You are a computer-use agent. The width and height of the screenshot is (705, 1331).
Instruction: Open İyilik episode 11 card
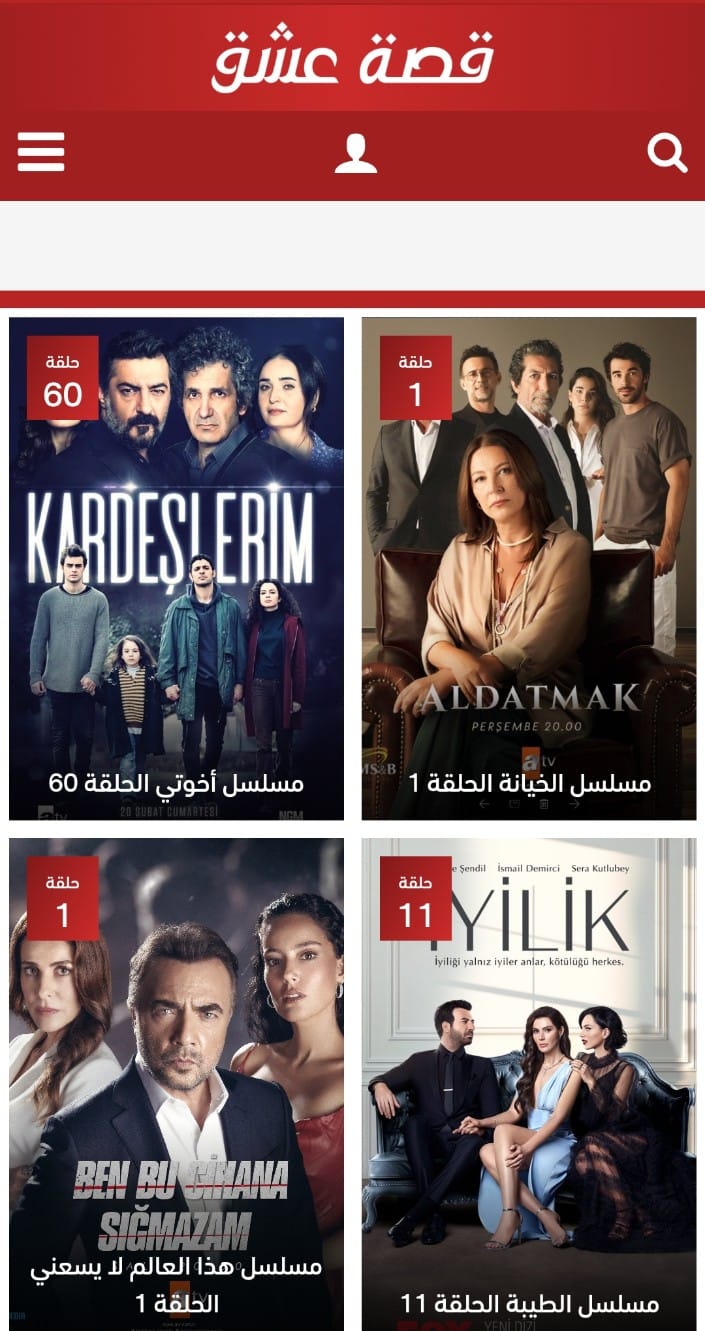coord(528,1085)
